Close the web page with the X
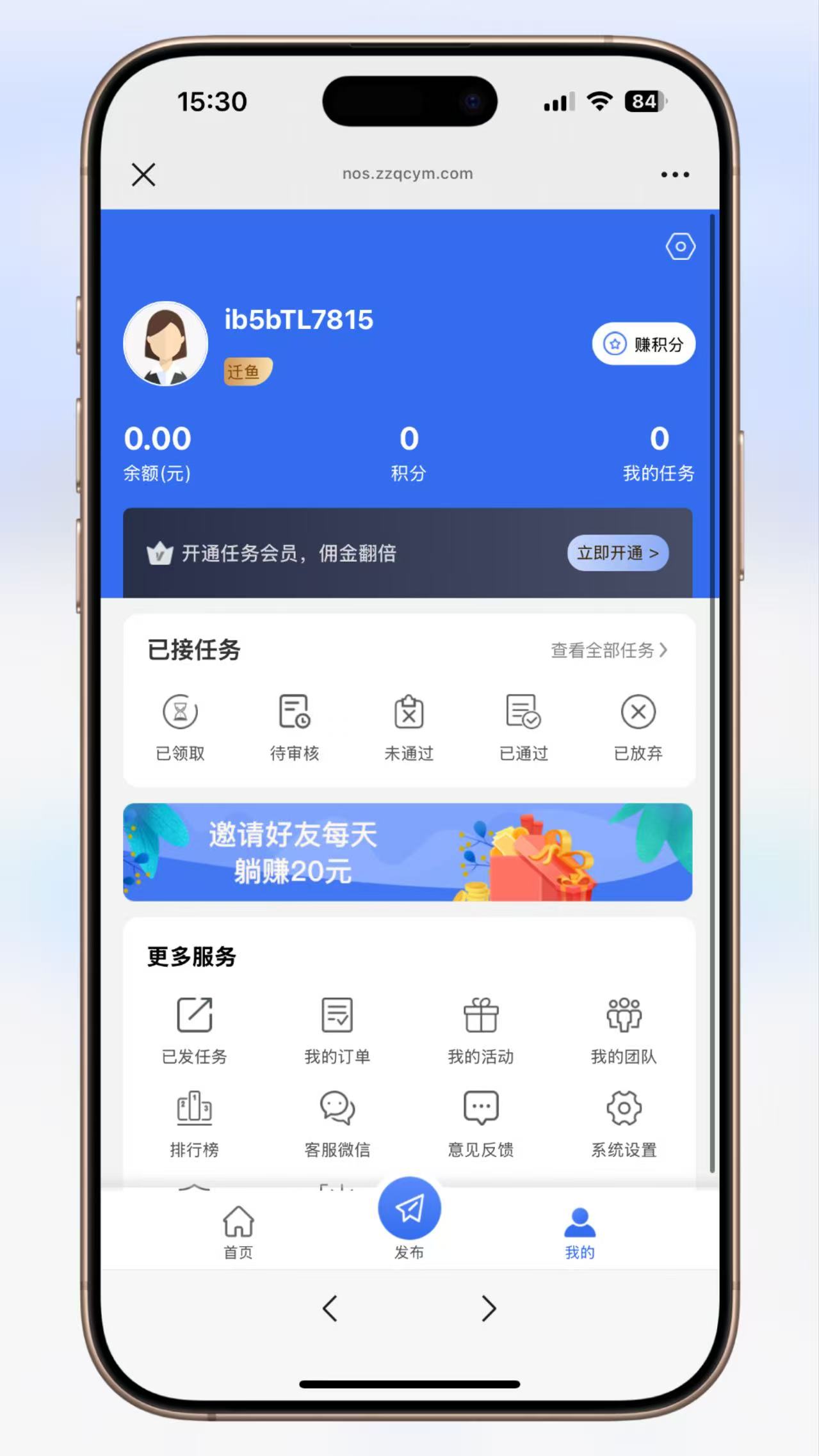Viewport: 819px width, 1456px height. coord(143,174)
